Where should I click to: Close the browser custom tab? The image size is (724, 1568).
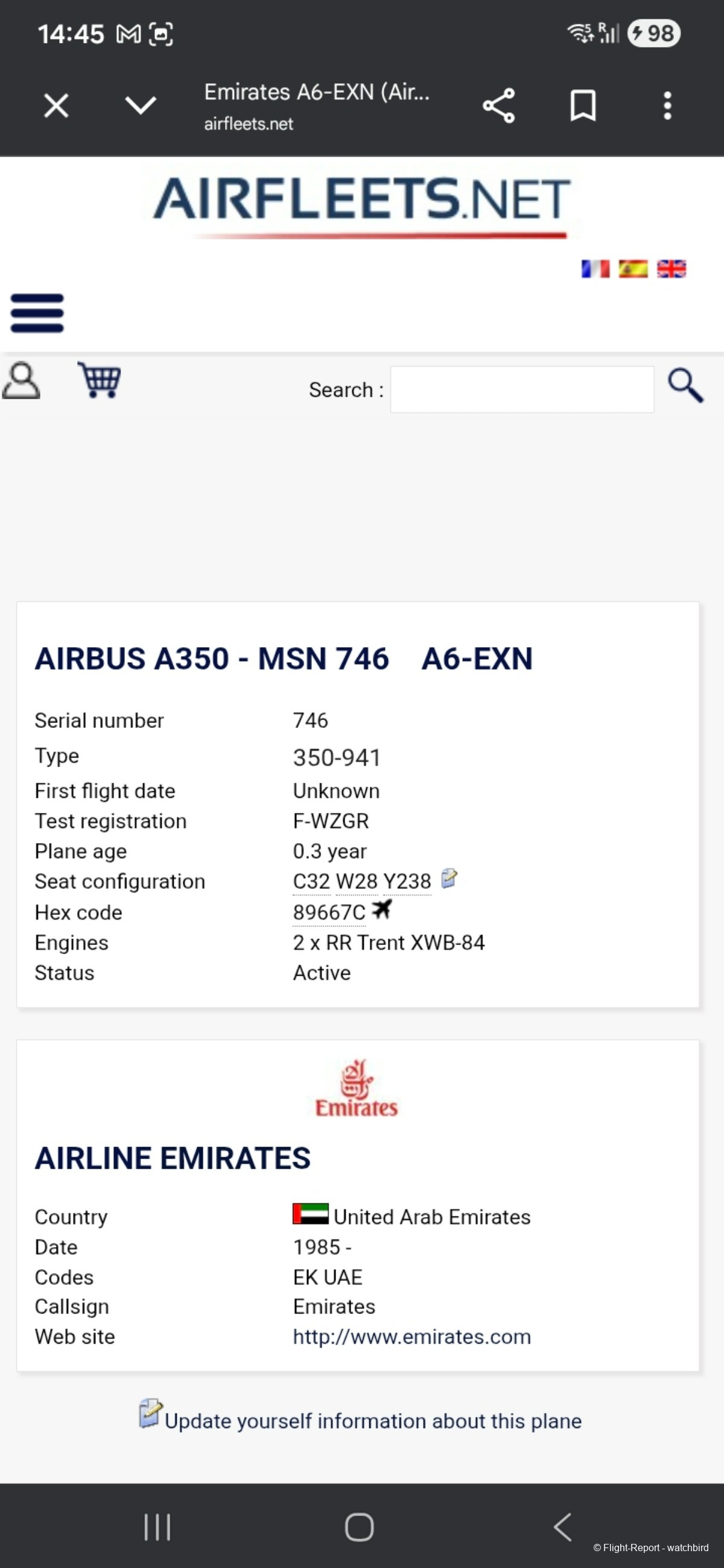(56, 106)
